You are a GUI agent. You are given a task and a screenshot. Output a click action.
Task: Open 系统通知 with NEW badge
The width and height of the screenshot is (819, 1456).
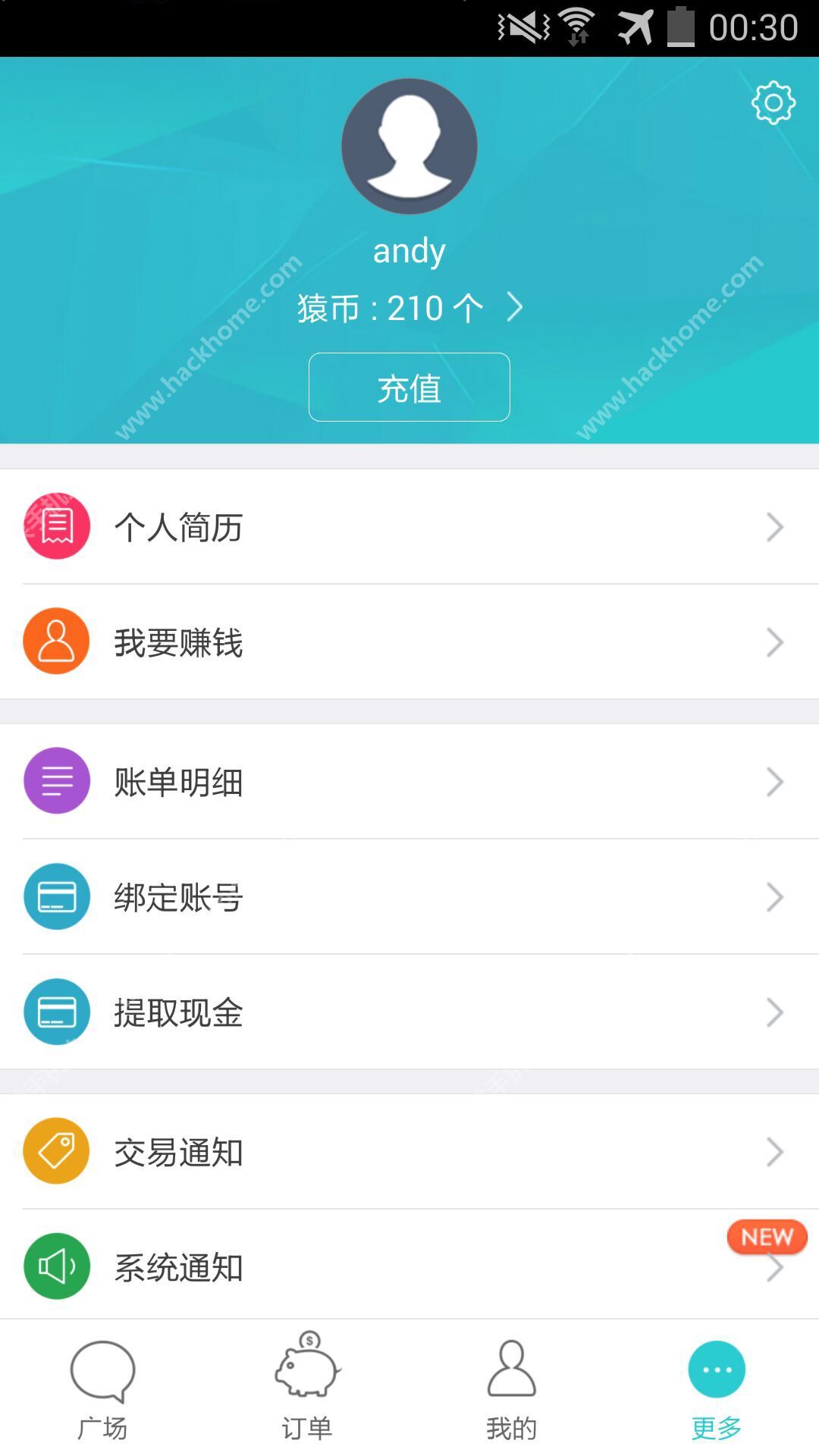click(x=409, y=1265)
